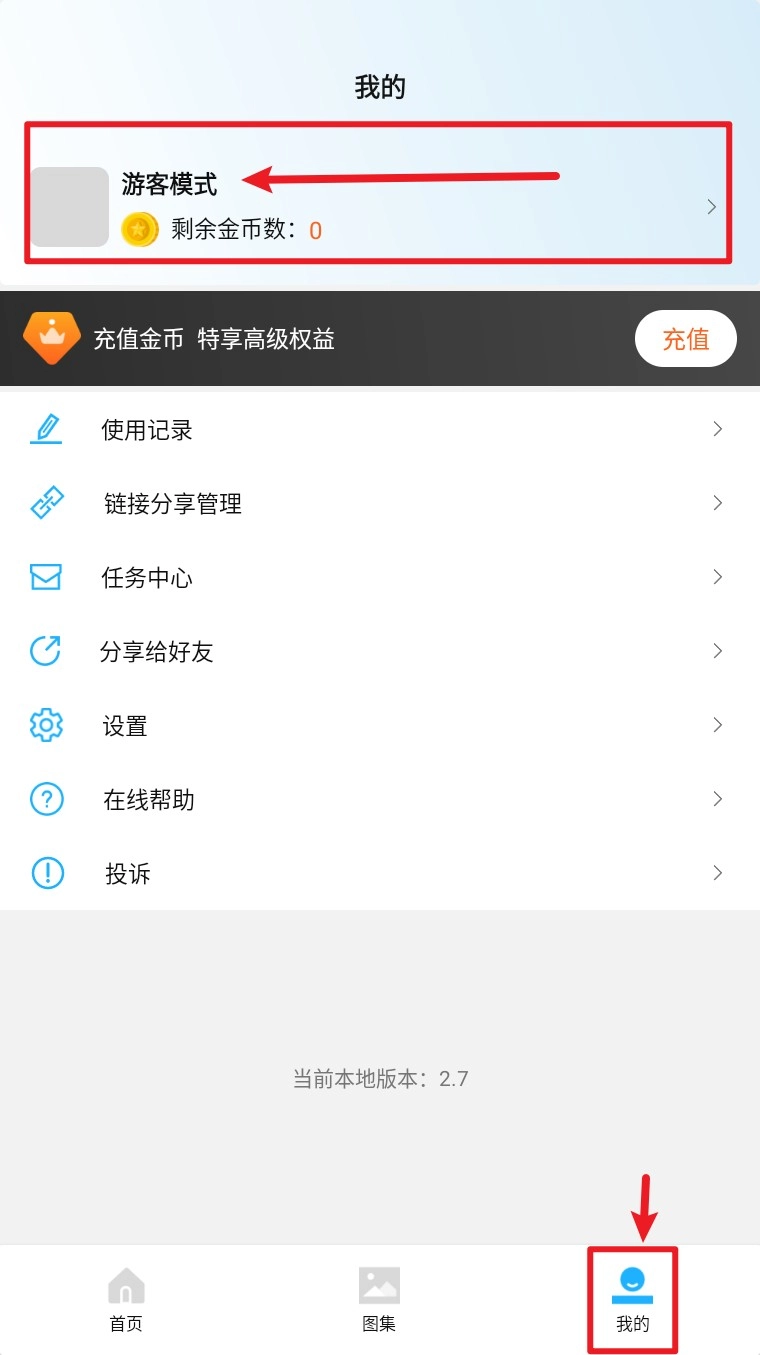Open 使用记录 usage history
The height and width of the screenshot is (1355, 760).
(x=378, y=430)
